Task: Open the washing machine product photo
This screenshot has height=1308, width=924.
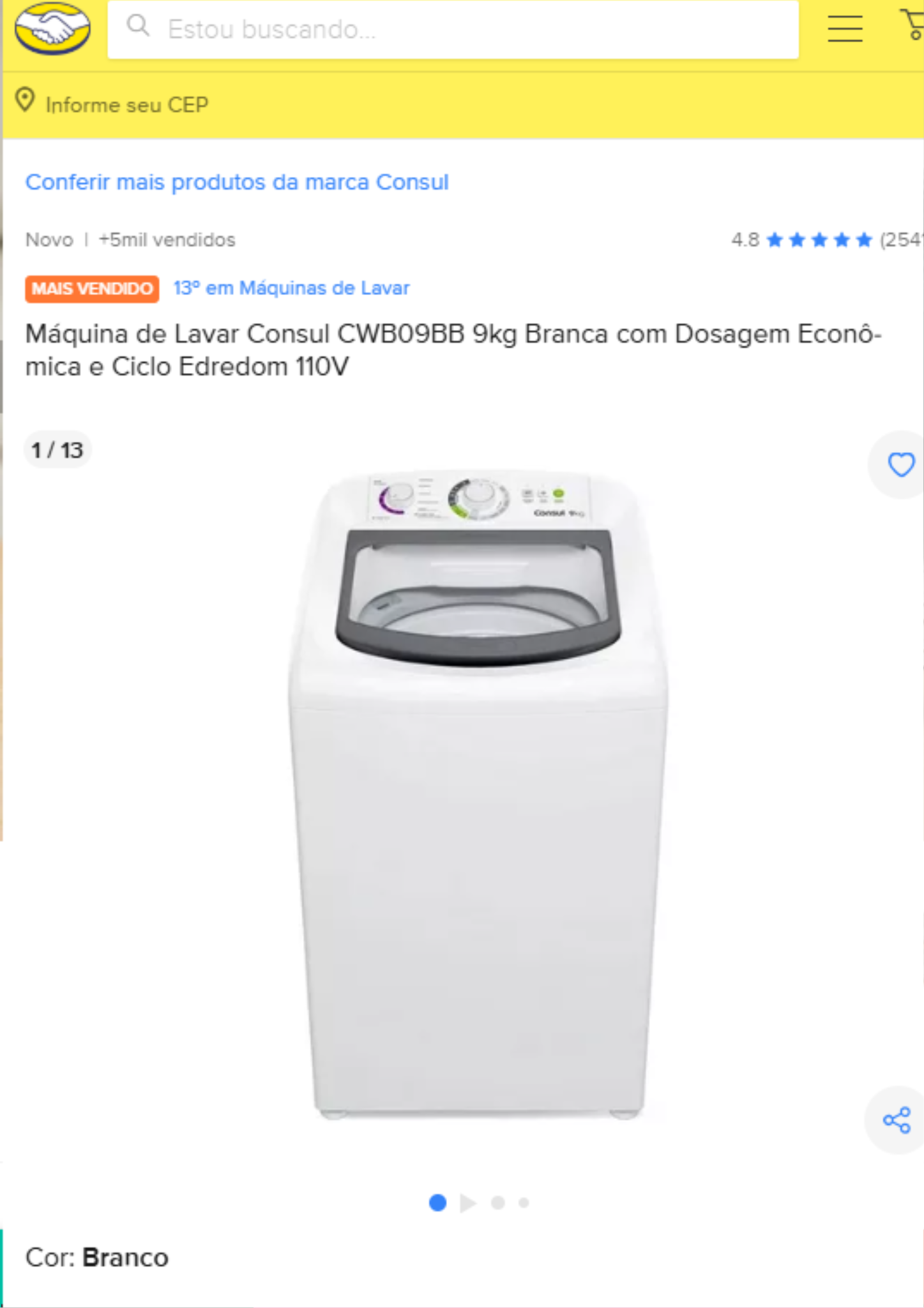Action: click(478, 792)
